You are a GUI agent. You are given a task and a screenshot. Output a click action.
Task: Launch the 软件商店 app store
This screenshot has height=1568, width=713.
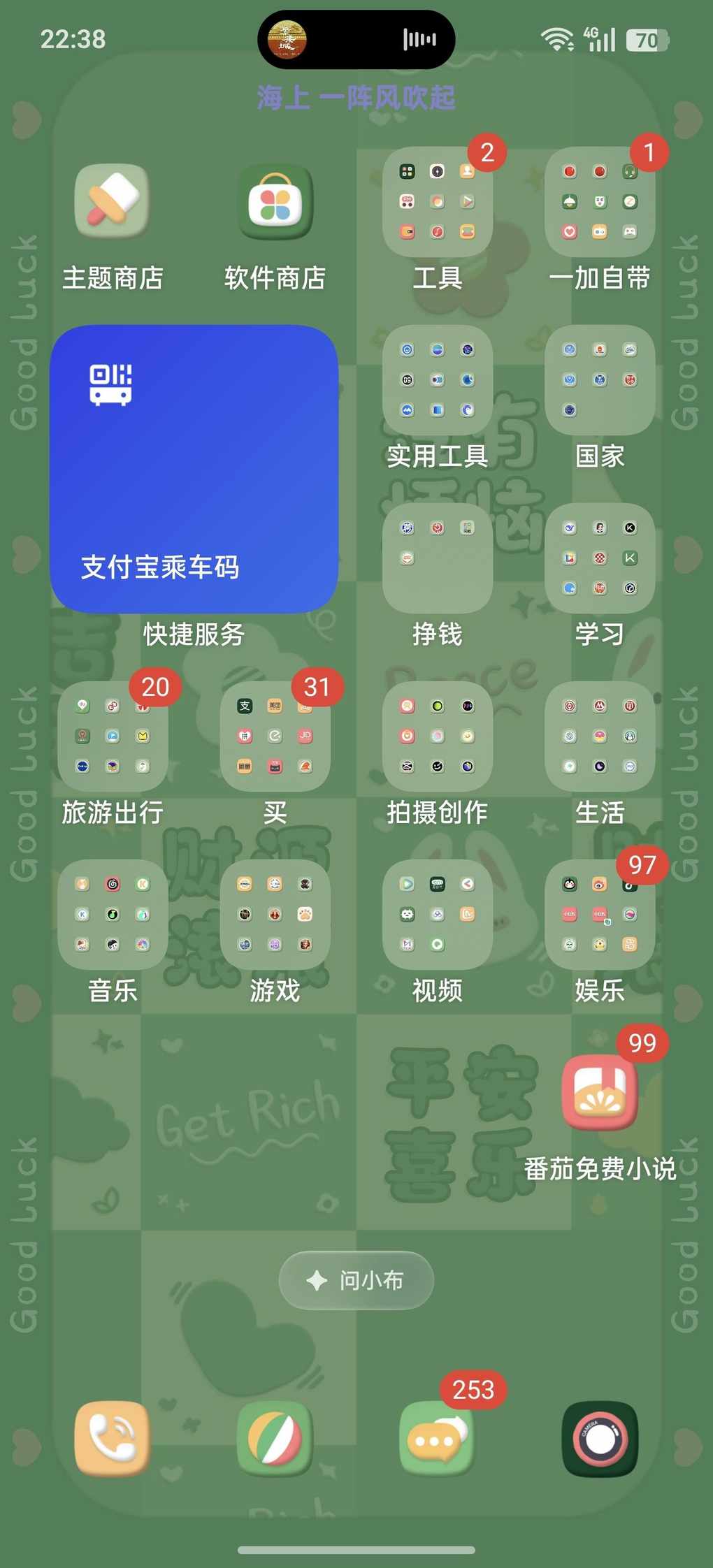[x=275, y=202]
